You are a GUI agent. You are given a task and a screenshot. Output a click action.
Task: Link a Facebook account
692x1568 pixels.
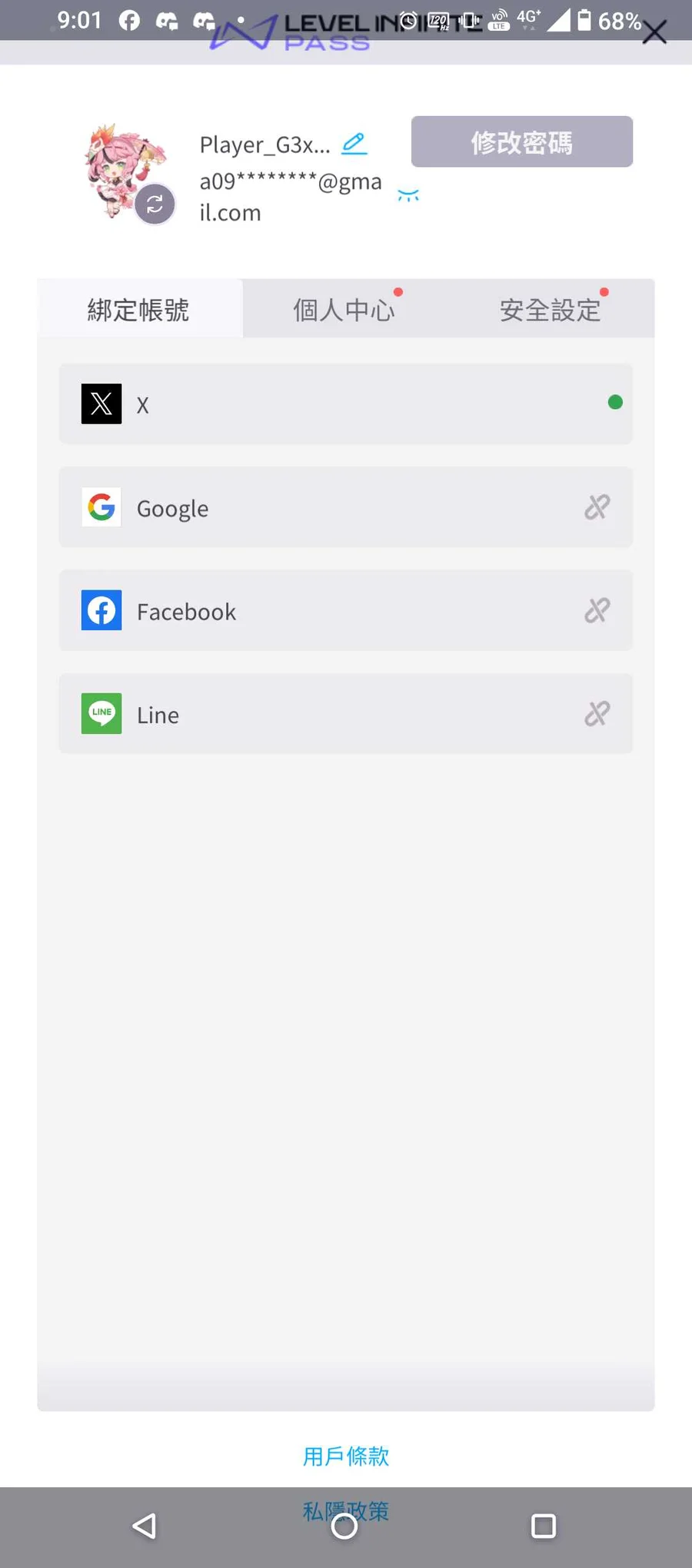click(x=346, y=610)
